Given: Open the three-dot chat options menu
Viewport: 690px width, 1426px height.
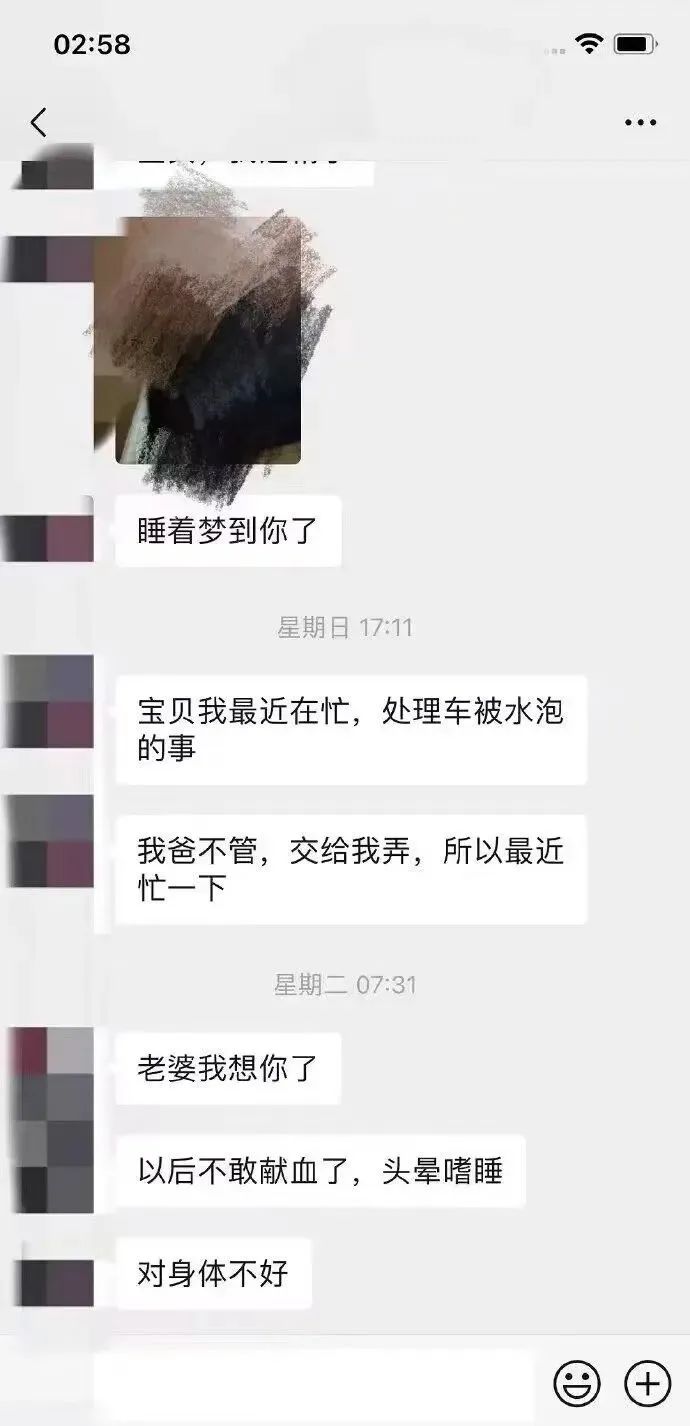Looking at the screenshot, I should (x=640, y=123).
